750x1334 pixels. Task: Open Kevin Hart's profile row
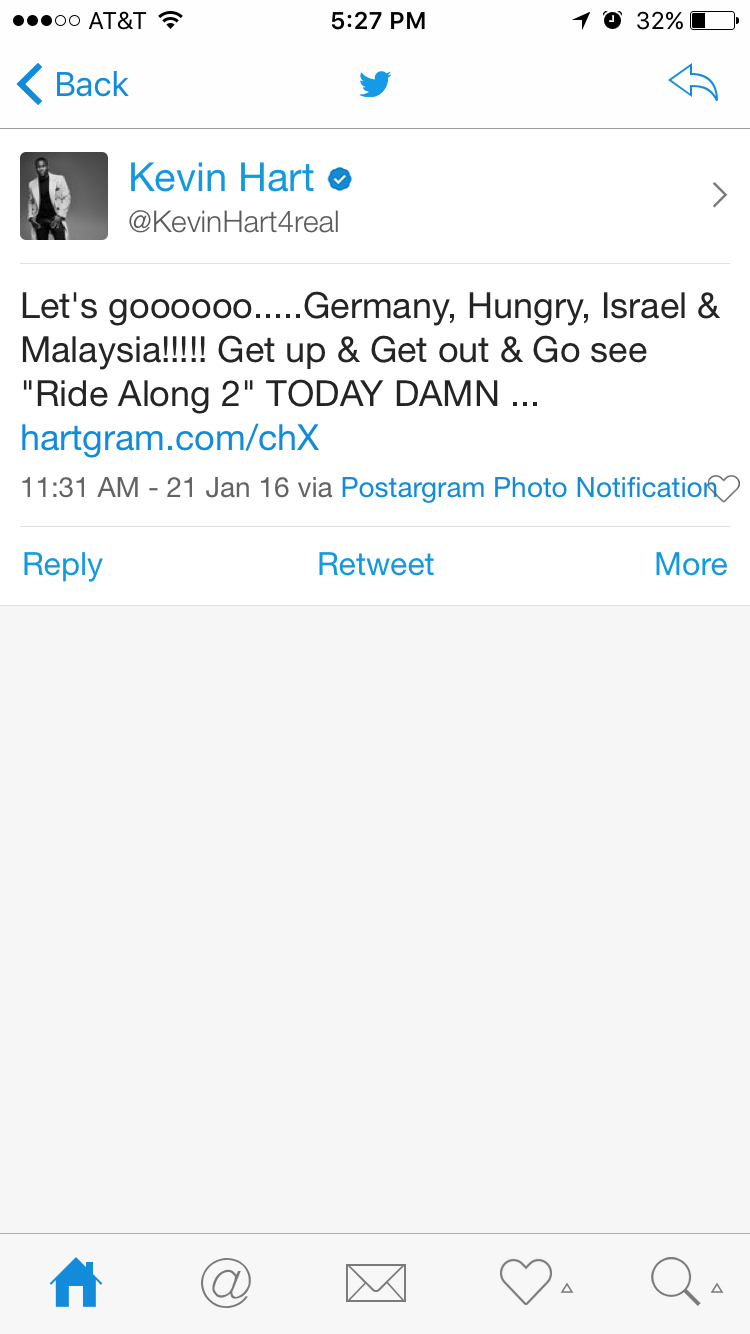point(375,195)
